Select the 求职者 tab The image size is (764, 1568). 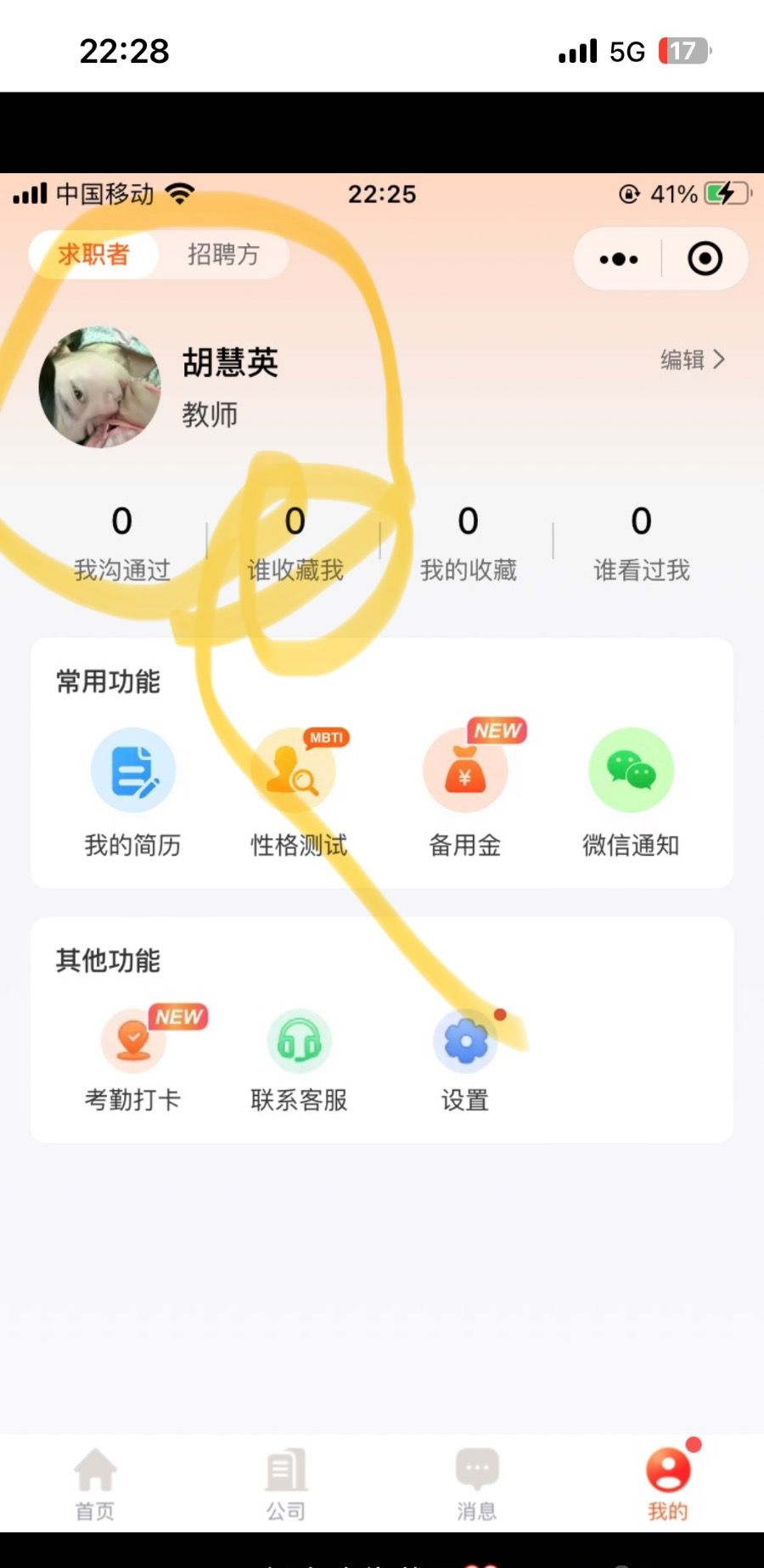(x=93, y=254)
